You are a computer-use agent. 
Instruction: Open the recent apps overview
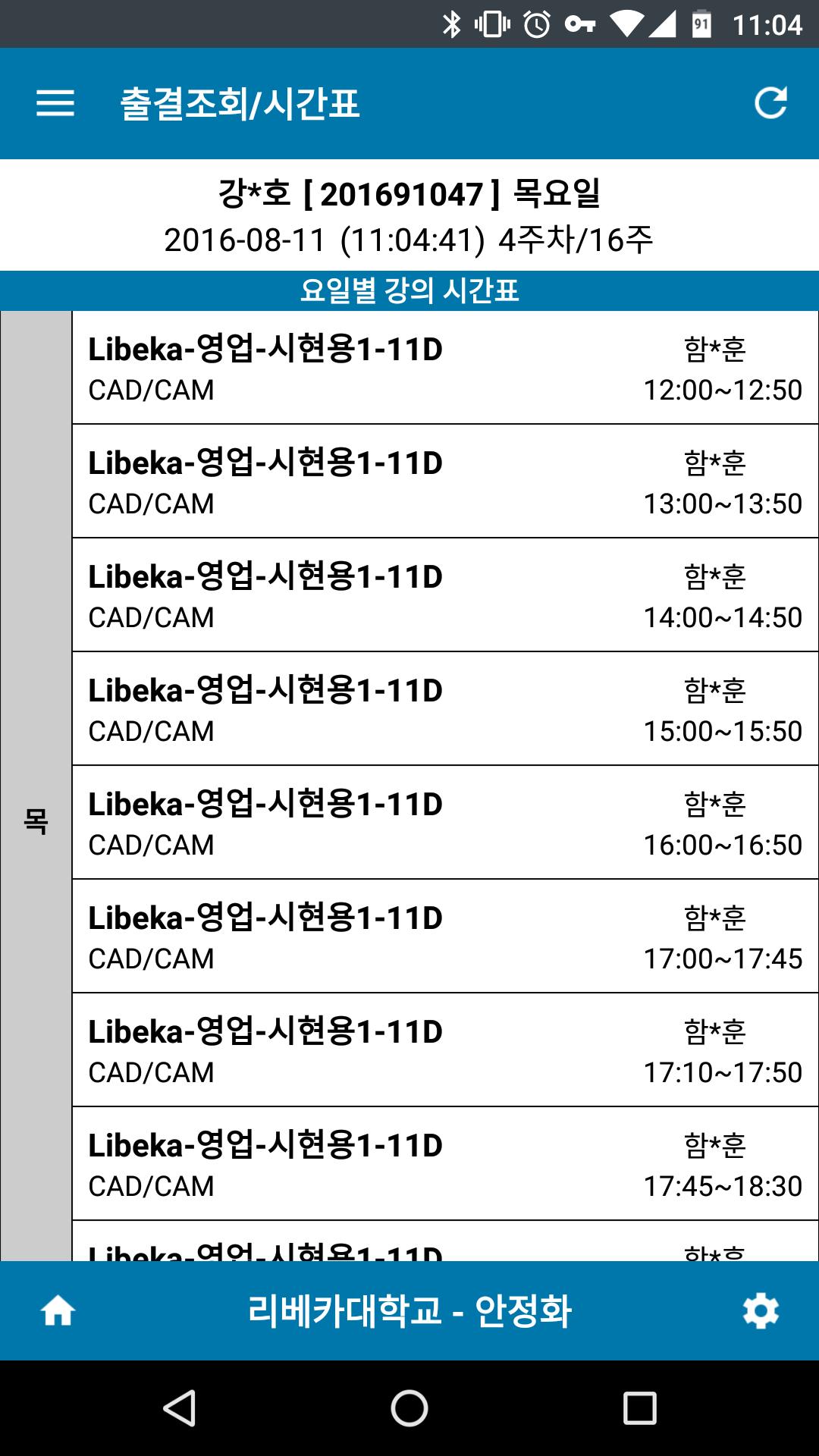[639, 1408]
